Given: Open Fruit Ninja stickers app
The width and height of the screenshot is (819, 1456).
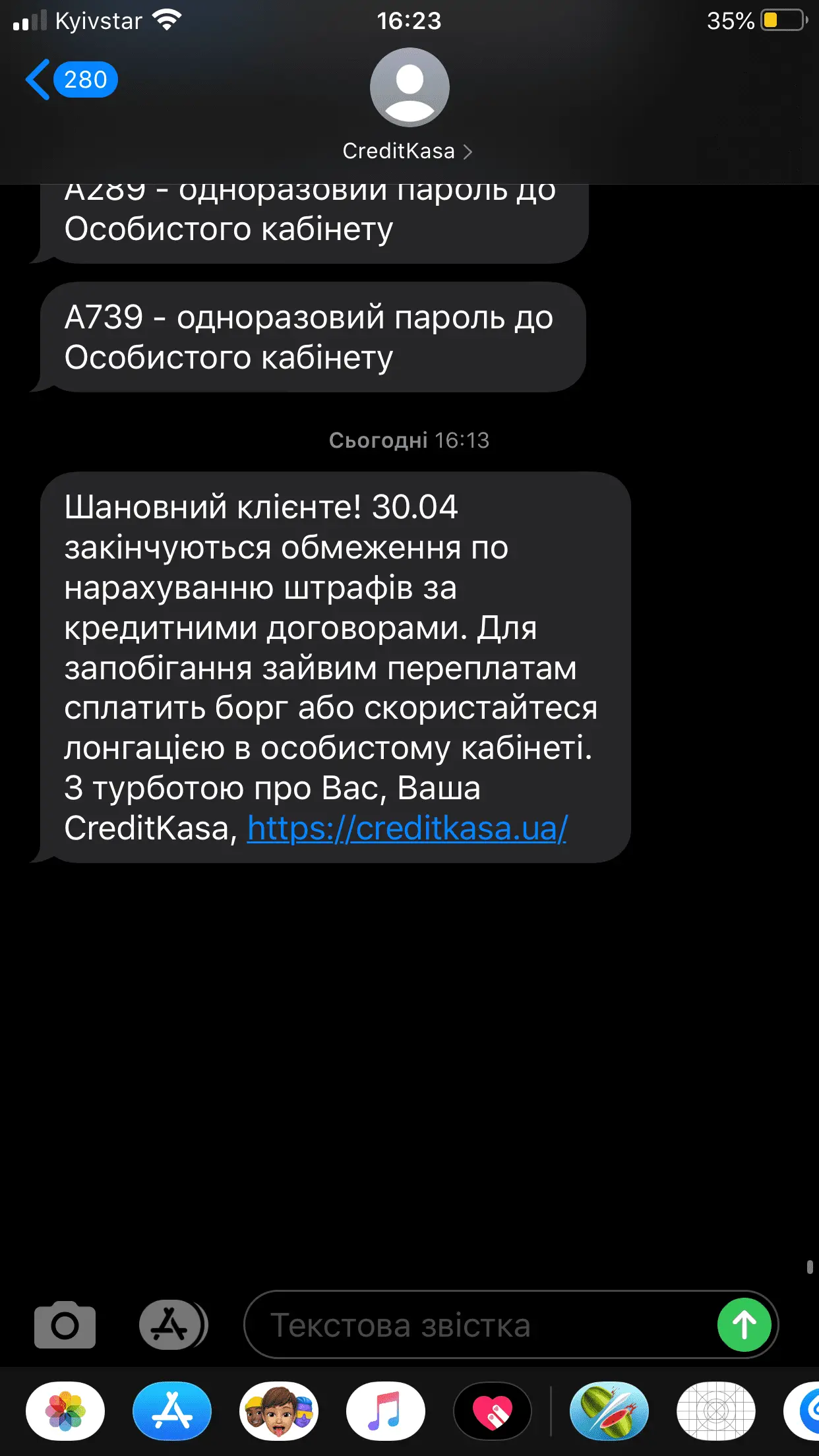Looking at the screenshot, I should (609, 1411).
